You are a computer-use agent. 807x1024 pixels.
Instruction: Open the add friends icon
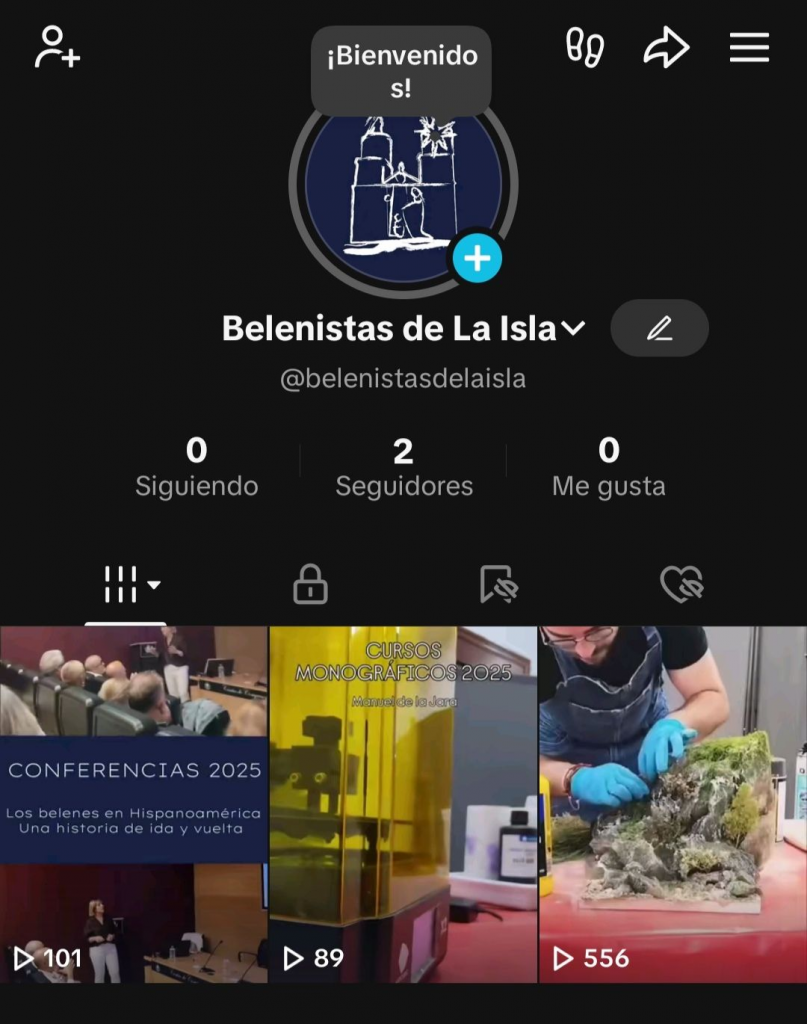[57, 47]
